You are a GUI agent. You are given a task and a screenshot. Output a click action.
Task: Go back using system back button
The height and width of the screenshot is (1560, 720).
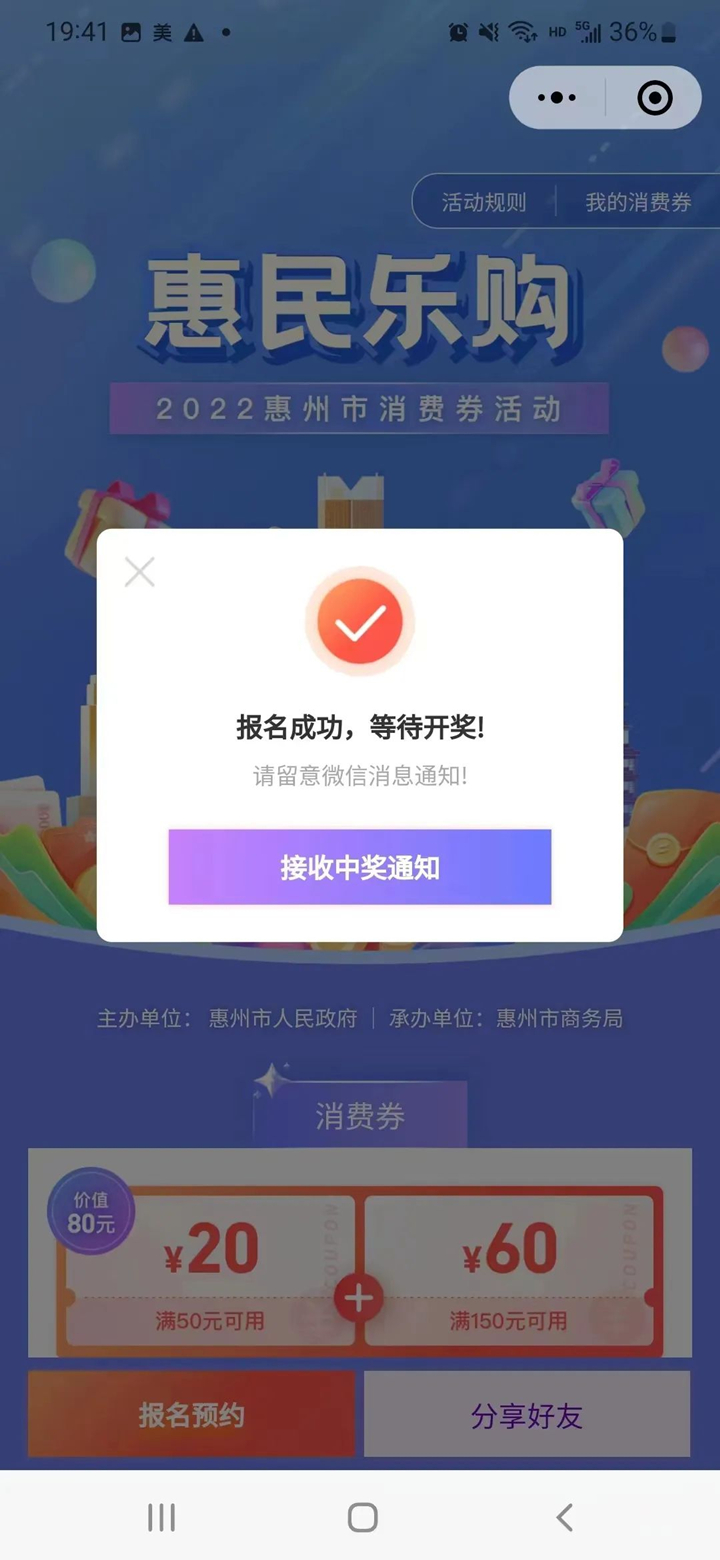pyautogui.click(x=564, y=1517)
